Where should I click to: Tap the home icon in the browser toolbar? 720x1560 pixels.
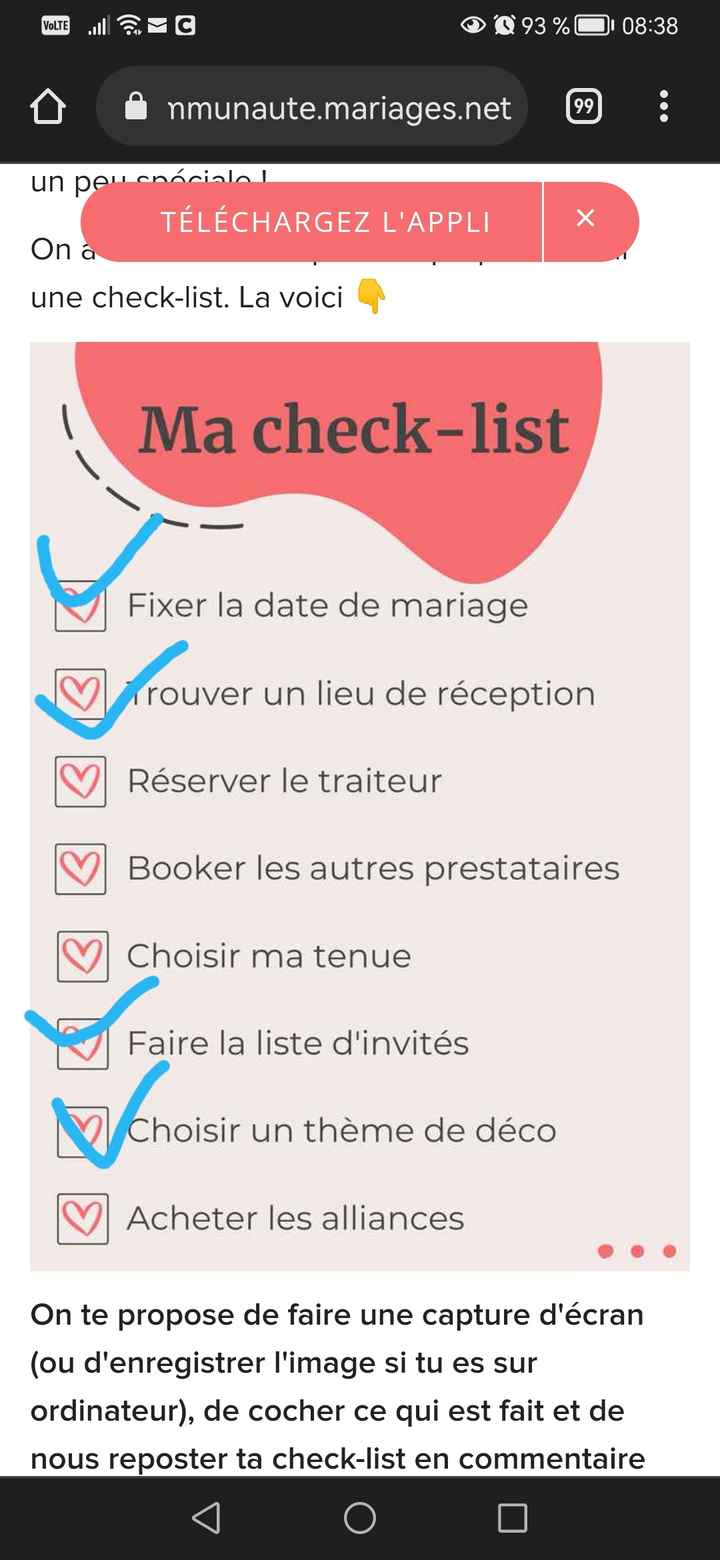pyautogui.click(x=47, y=106)
